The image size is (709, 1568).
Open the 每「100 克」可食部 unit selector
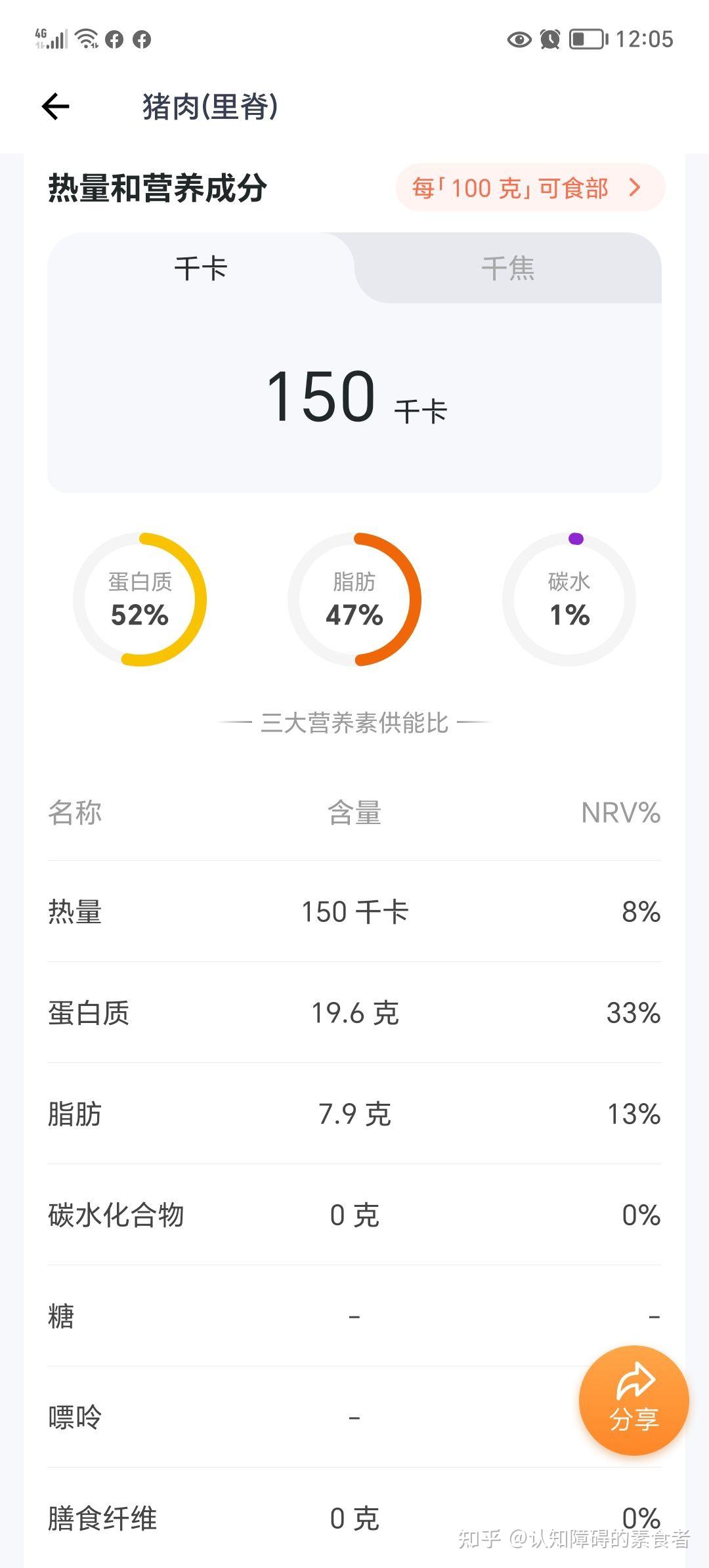[529, 188]
